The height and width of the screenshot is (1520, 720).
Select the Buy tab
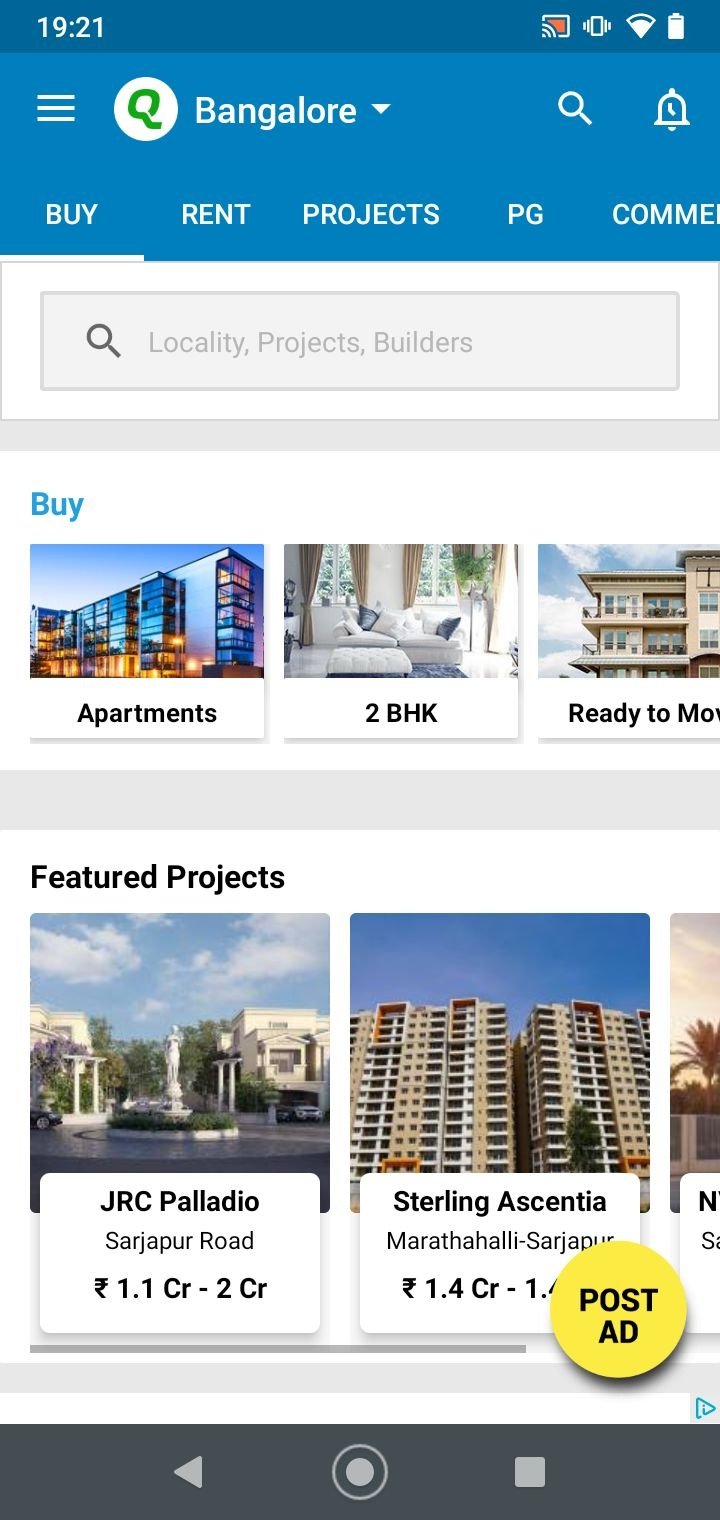pyautogui.click(x=72, y=214)
